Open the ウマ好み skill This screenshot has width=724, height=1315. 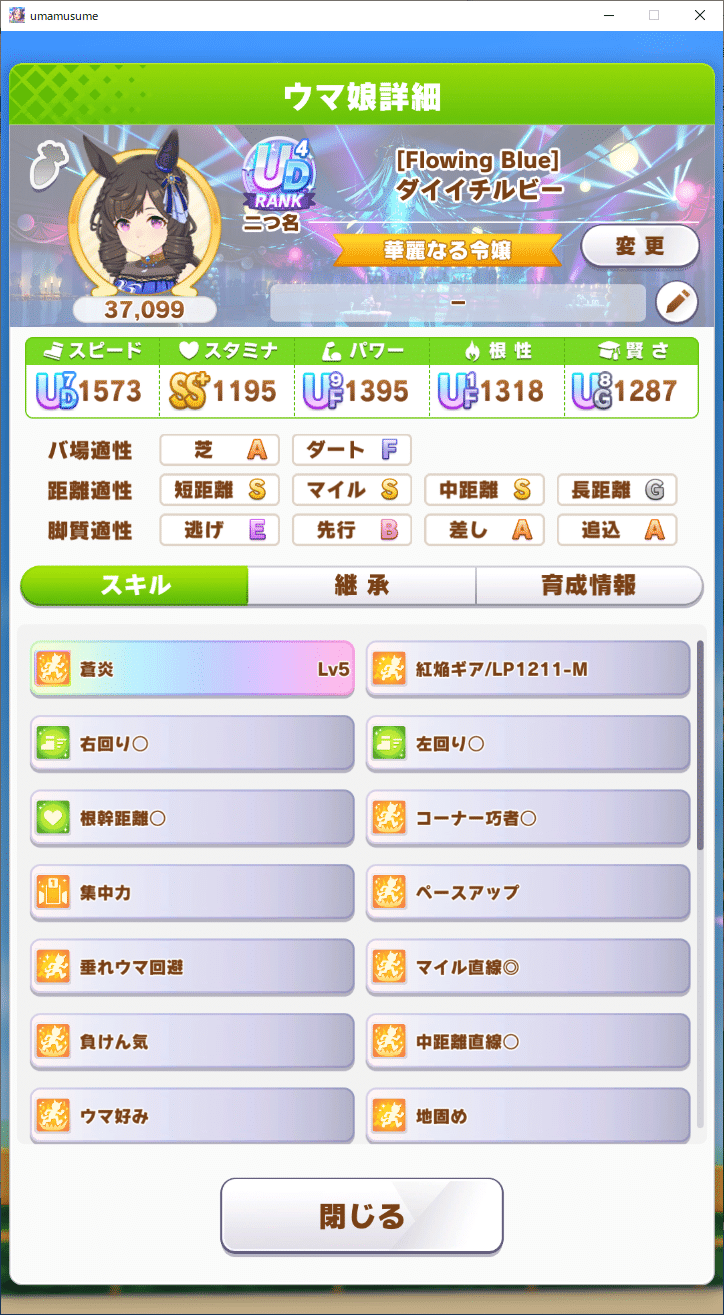[x=192, y=1115]
